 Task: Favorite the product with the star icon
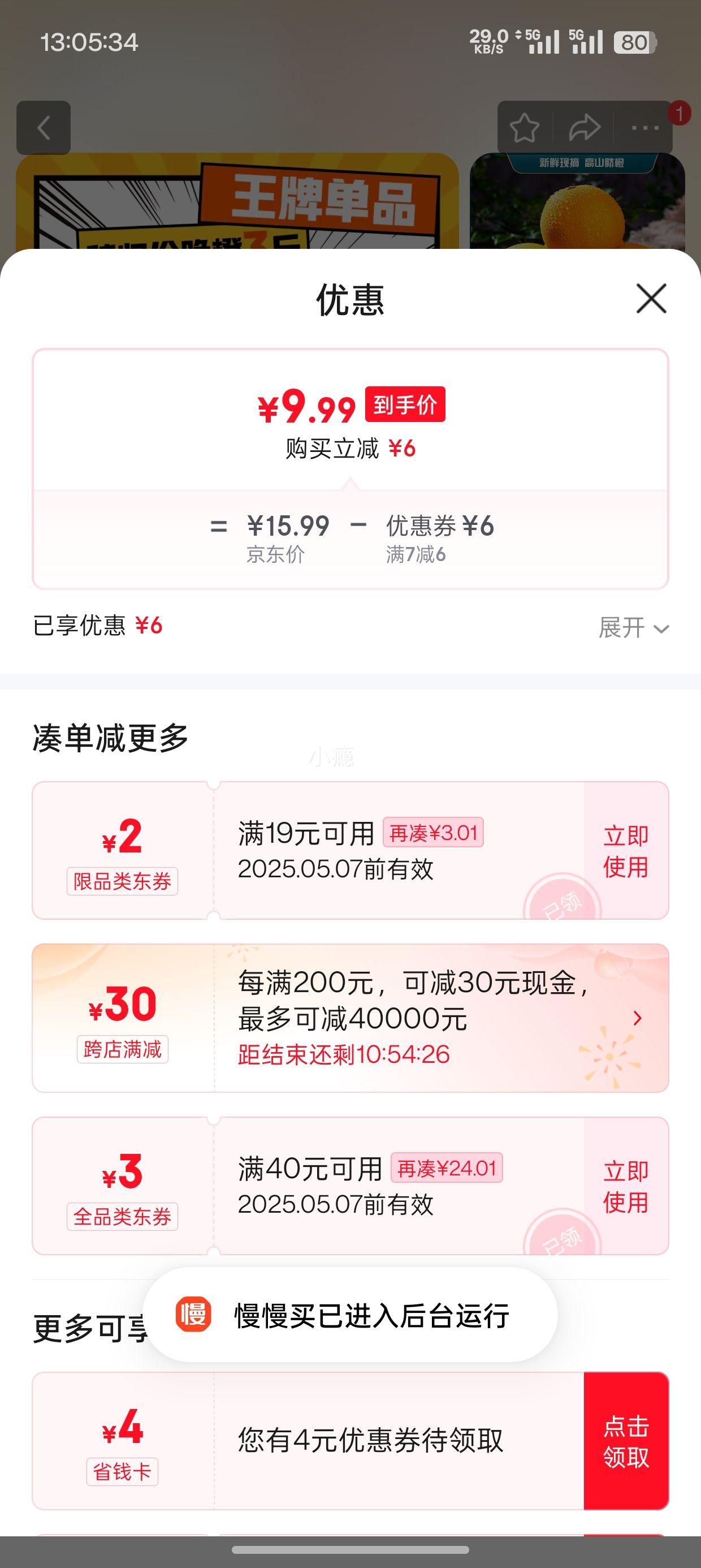click(x=524, y=128)
